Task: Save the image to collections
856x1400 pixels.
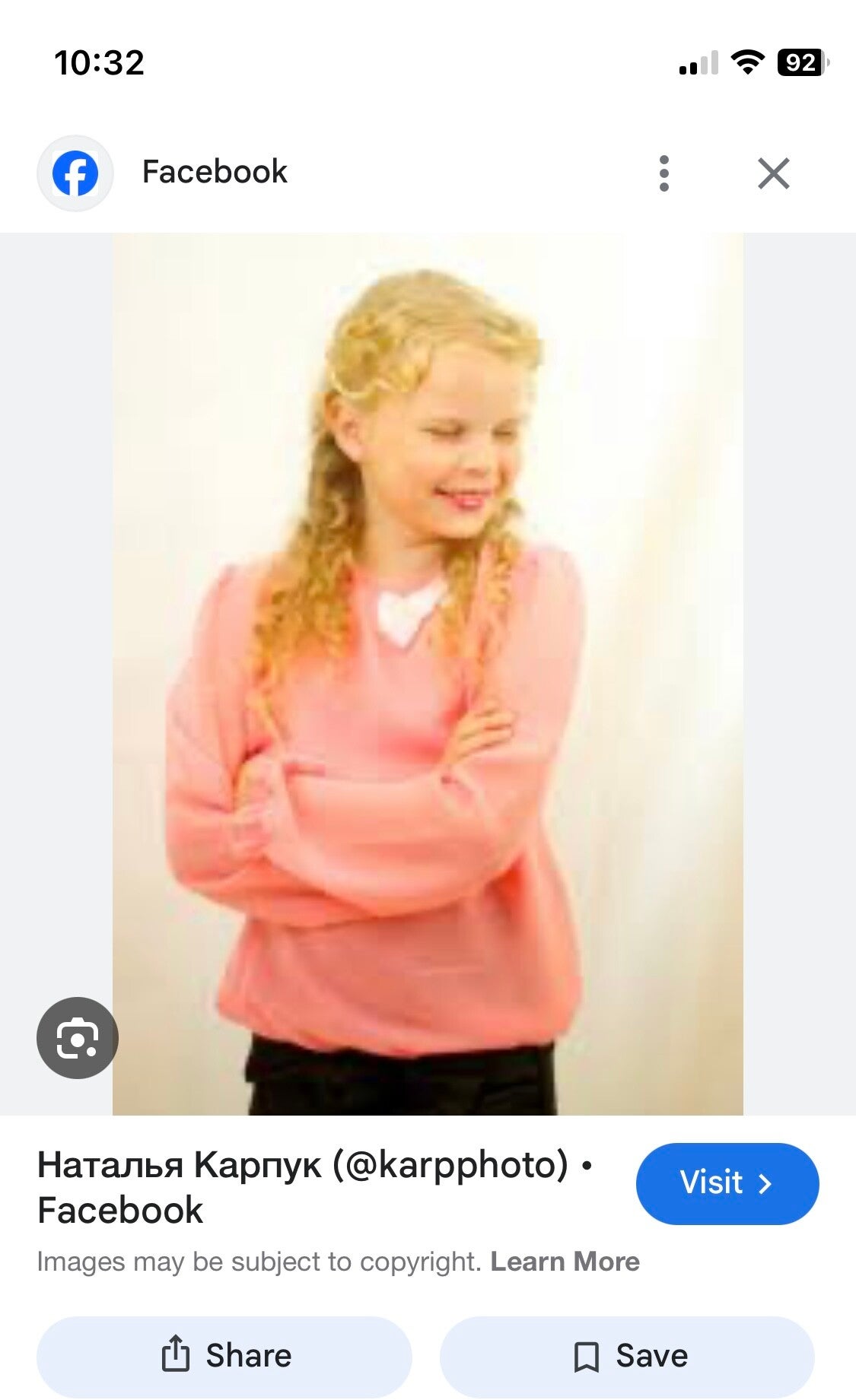Action: (627, 1356)
